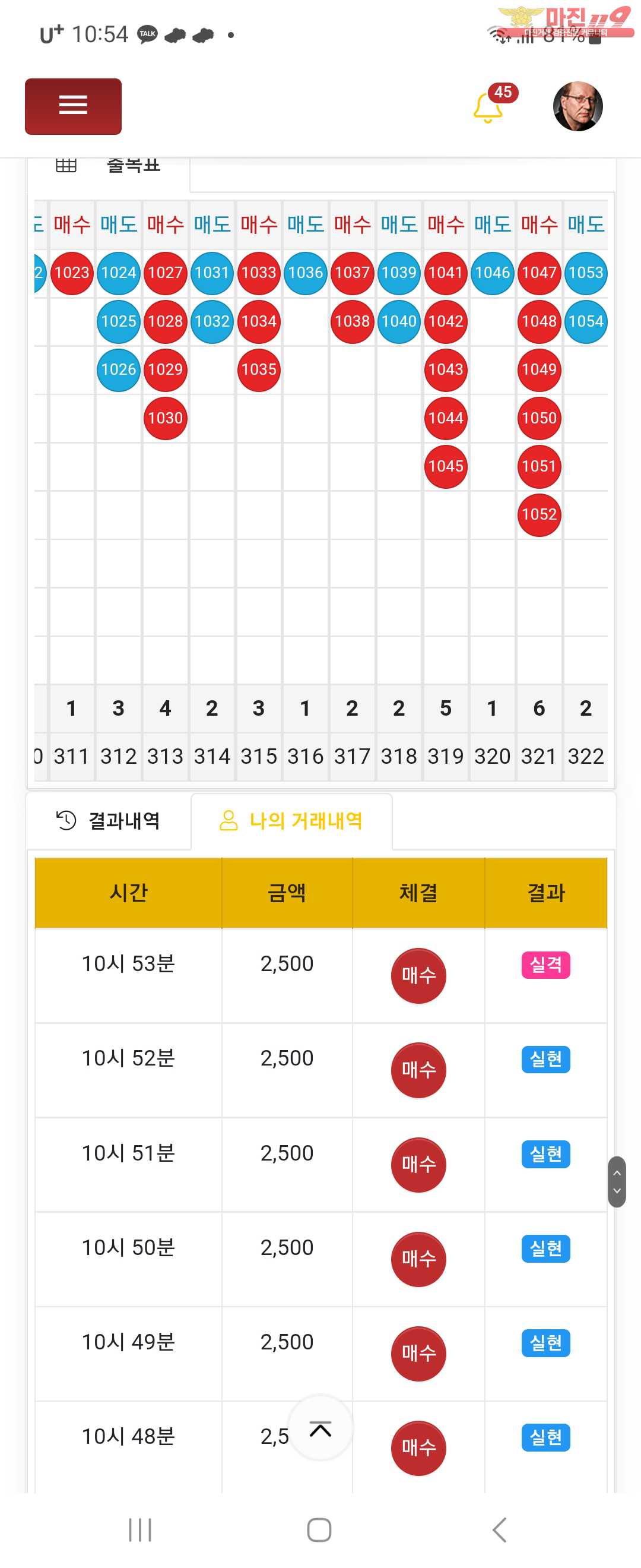
Task: Open the notifications bell
Action: click(x=488, y=108)
